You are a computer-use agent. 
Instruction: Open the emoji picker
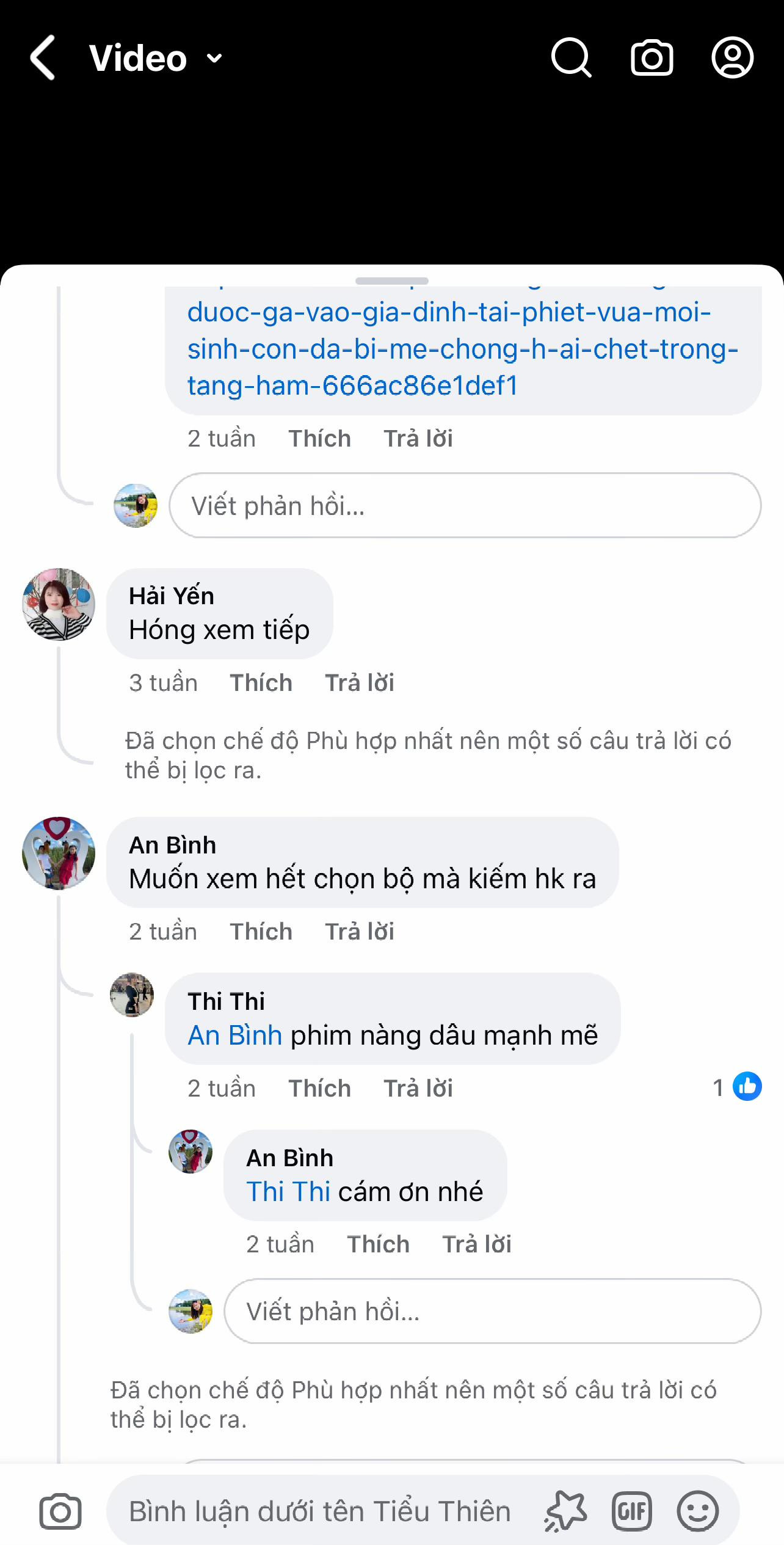[x=697, y=1512]
